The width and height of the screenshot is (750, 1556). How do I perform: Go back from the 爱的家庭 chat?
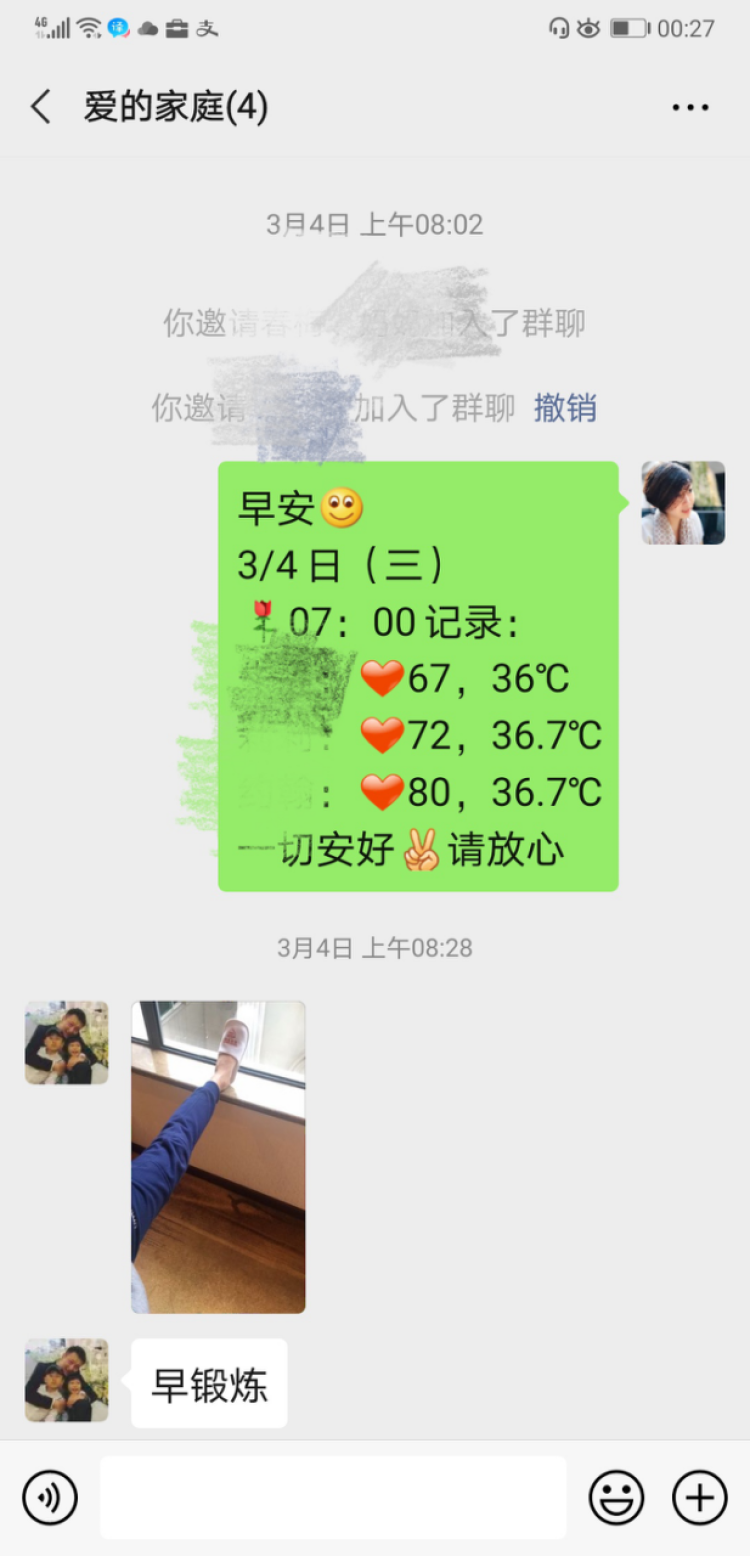[41, 107]
